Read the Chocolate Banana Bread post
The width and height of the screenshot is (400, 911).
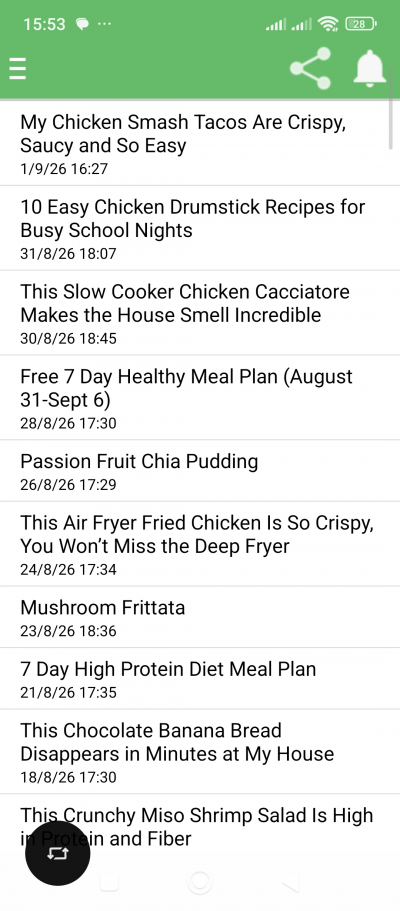coord(197,752)
